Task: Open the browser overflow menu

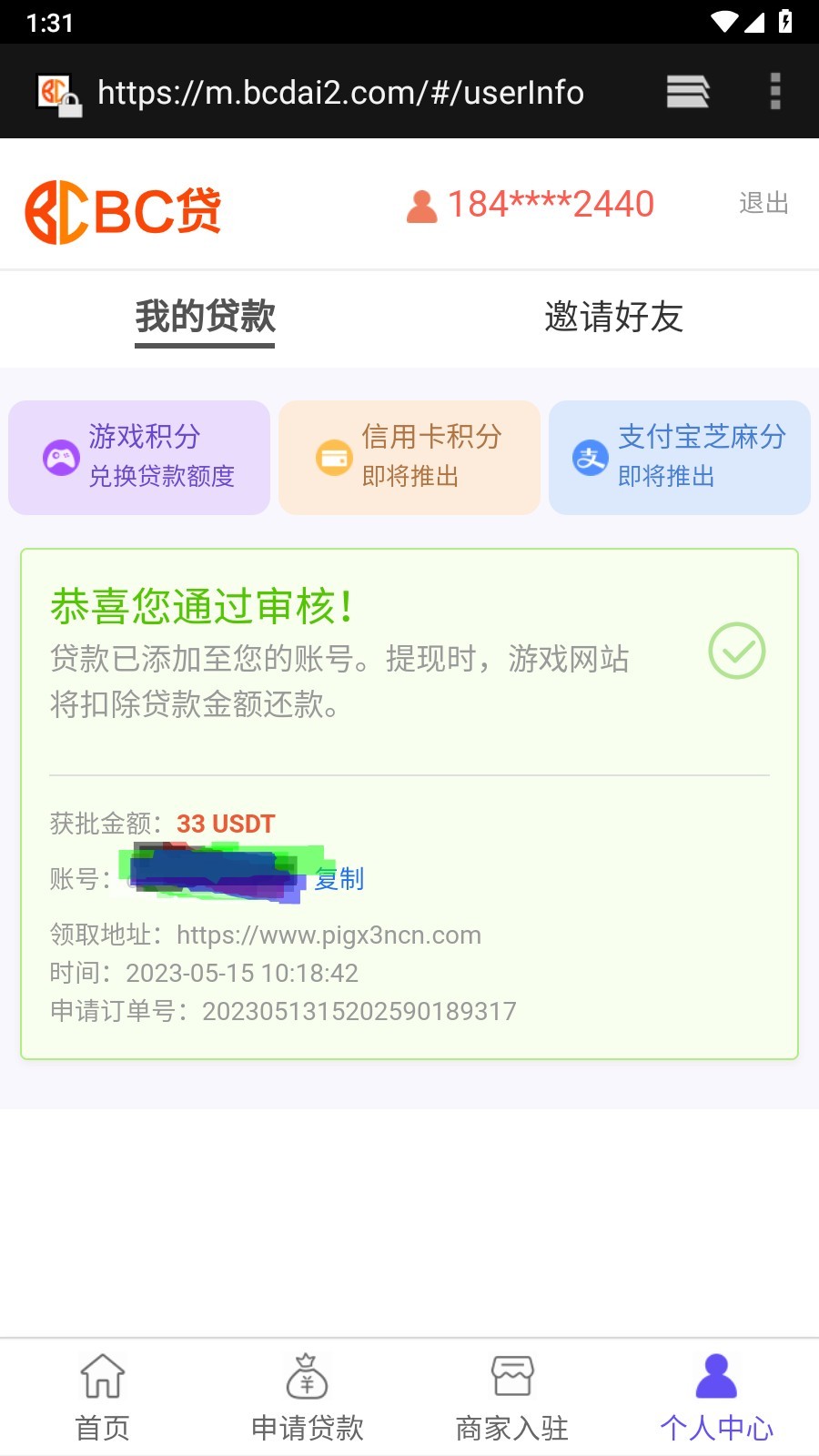Action: pos(775,92)
